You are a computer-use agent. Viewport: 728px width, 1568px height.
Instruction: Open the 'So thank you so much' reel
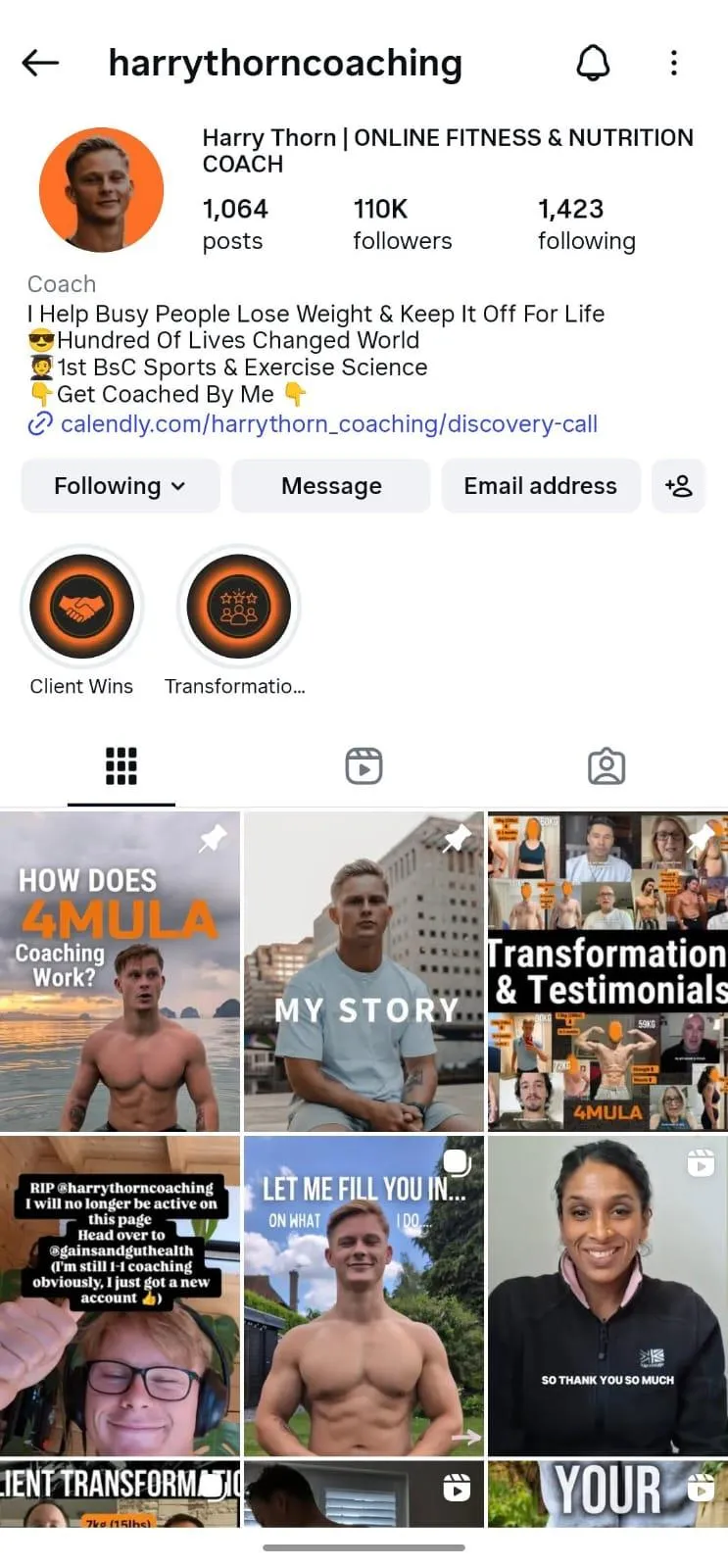coord(607,1296)
